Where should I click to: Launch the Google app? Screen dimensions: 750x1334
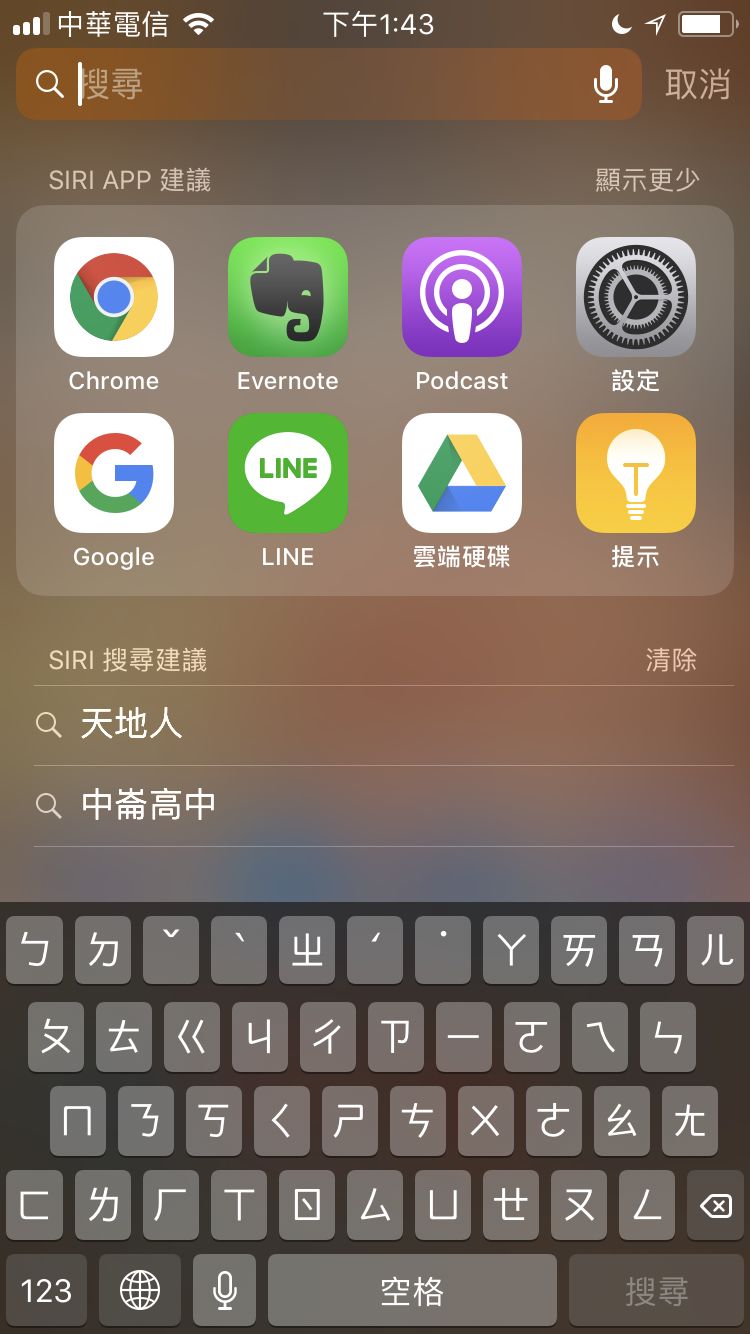pyautogui.click(x=114, y=473)
